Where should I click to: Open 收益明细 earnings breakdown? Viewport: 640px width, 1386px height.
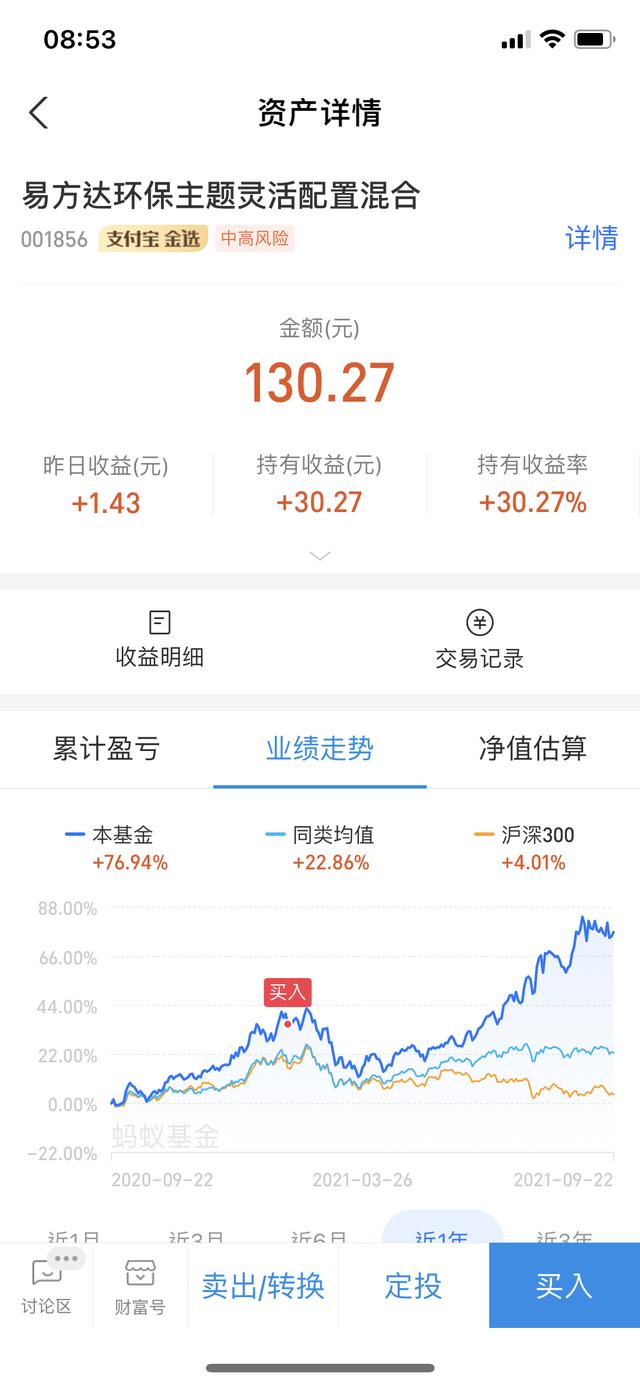pyautogui.click(x=160, y=640)
